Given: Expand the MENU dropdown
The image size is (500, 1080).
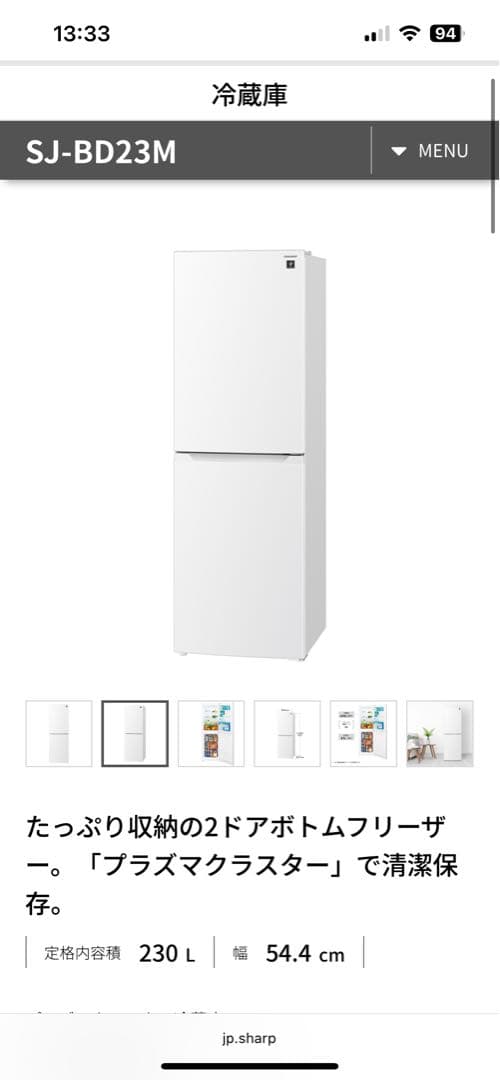Looking at the screenshot, I should pos(430,151).
